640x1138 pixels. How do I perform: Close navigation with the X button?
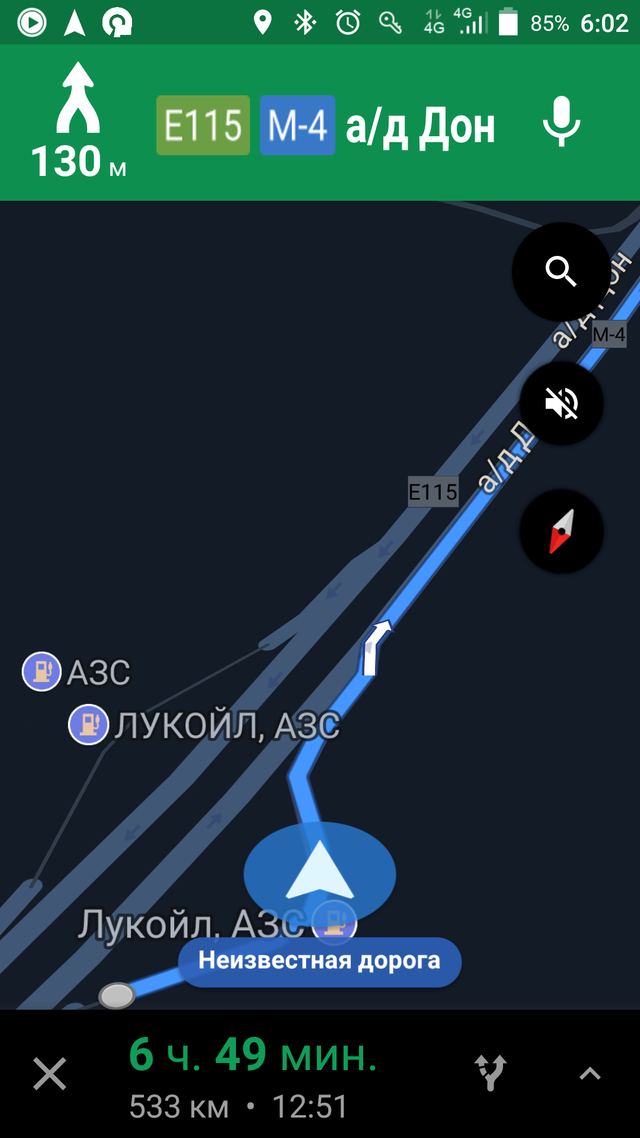pos(50,1073)
